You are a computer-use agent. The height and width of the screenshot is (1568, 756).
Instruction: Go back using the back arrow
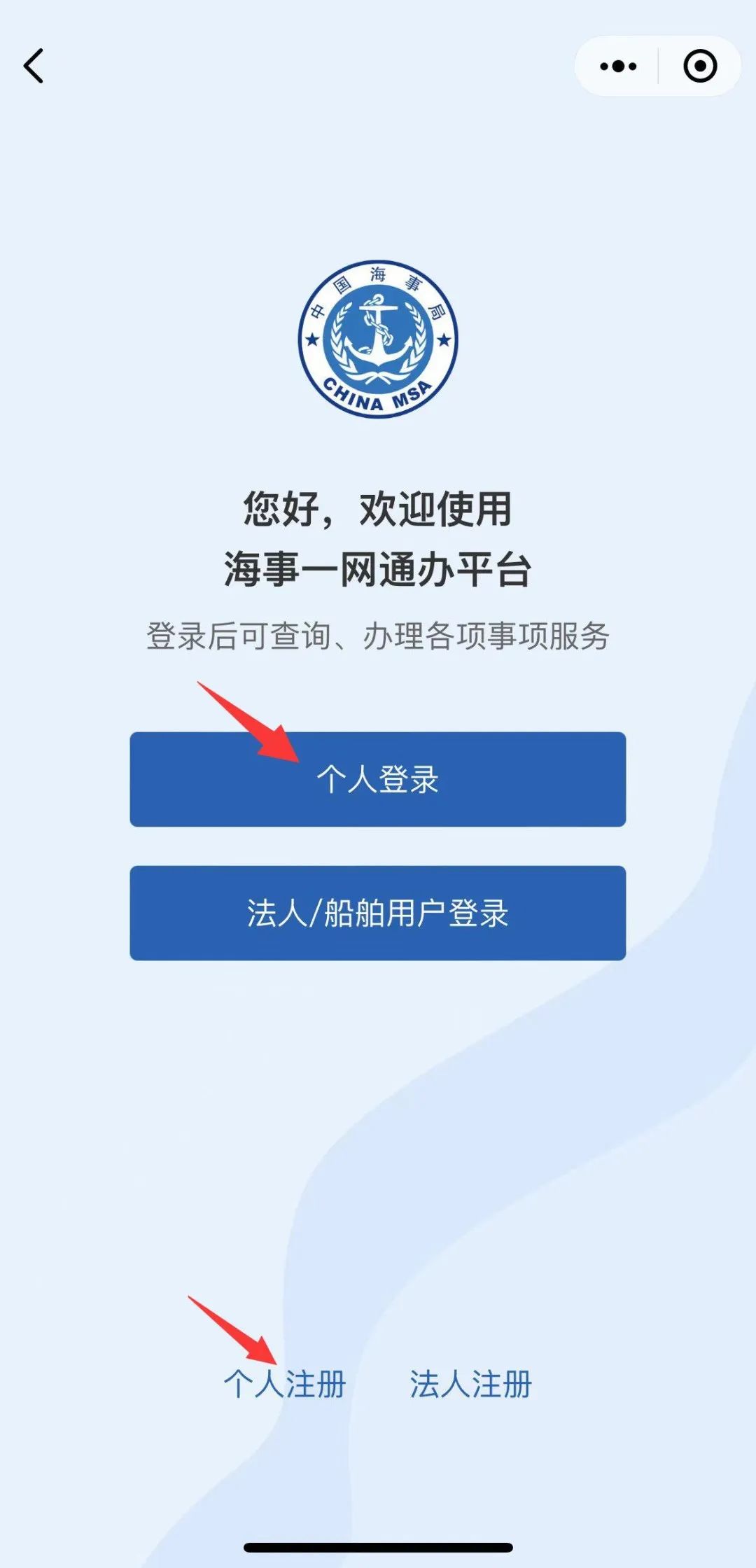(x=34, y=66)
